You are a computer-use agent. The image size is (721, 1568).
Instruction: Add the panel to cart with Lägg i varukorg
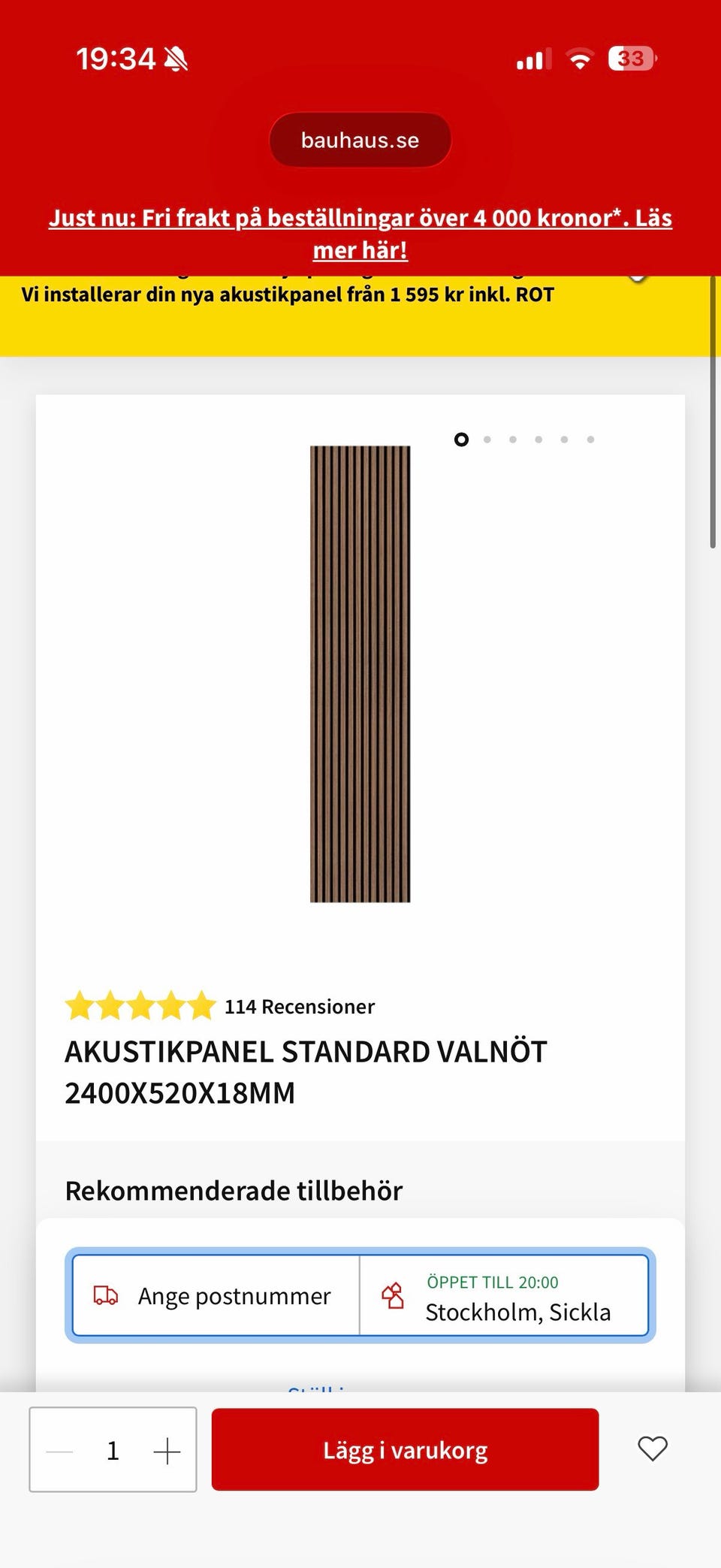pos(405,1449)
